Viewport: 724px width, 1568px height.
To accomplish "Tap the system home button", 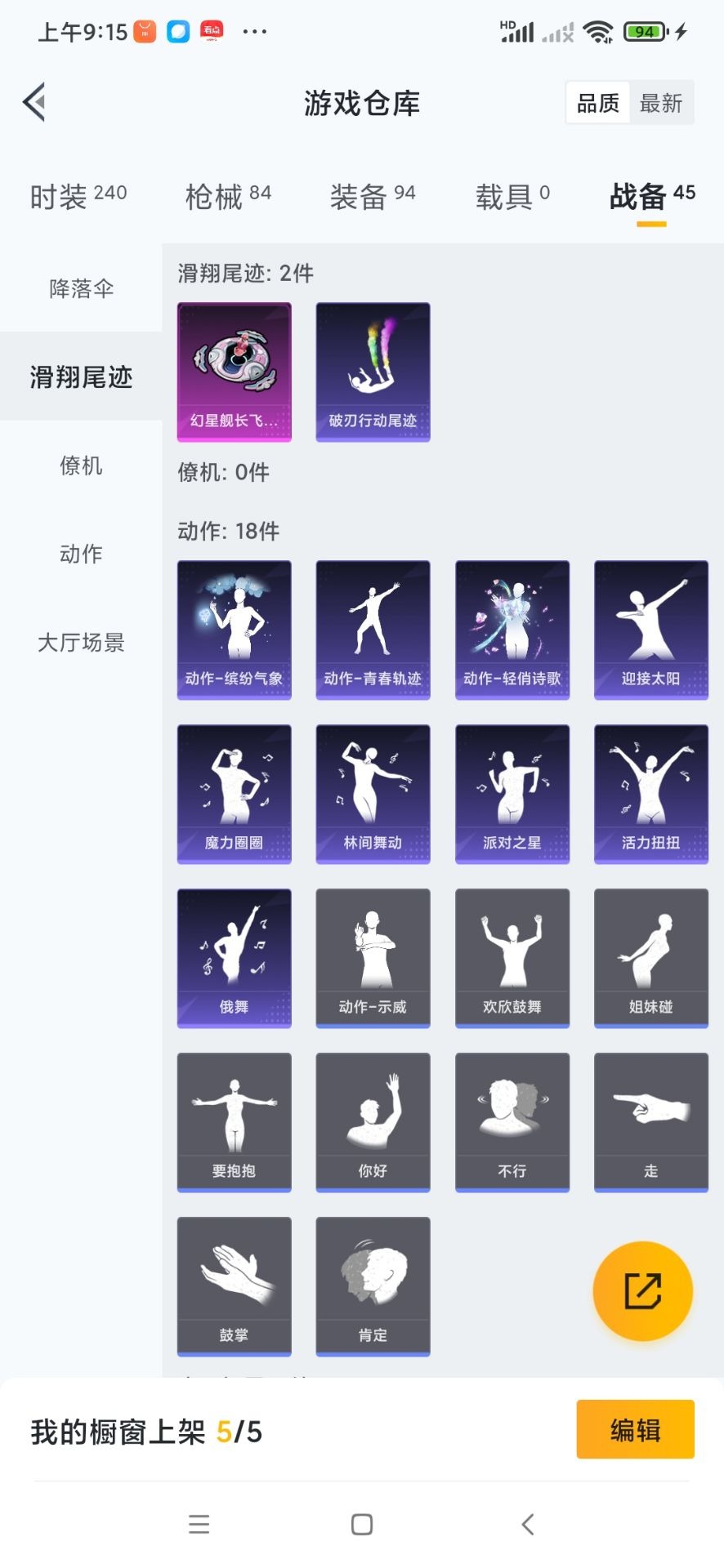I will pos(362,1524).
